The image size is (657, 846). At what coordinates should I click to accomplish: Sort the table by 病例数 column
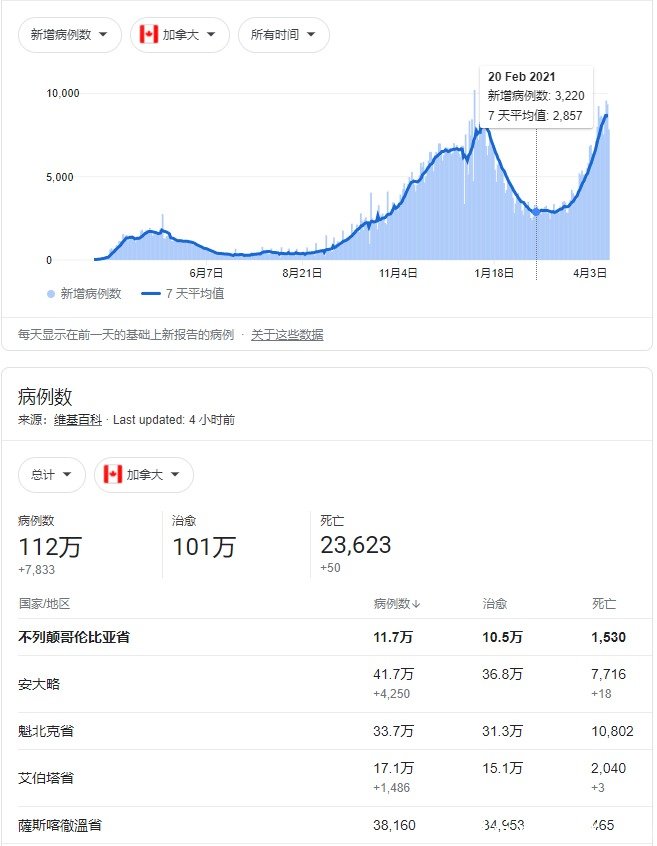[x=397, y=604]
